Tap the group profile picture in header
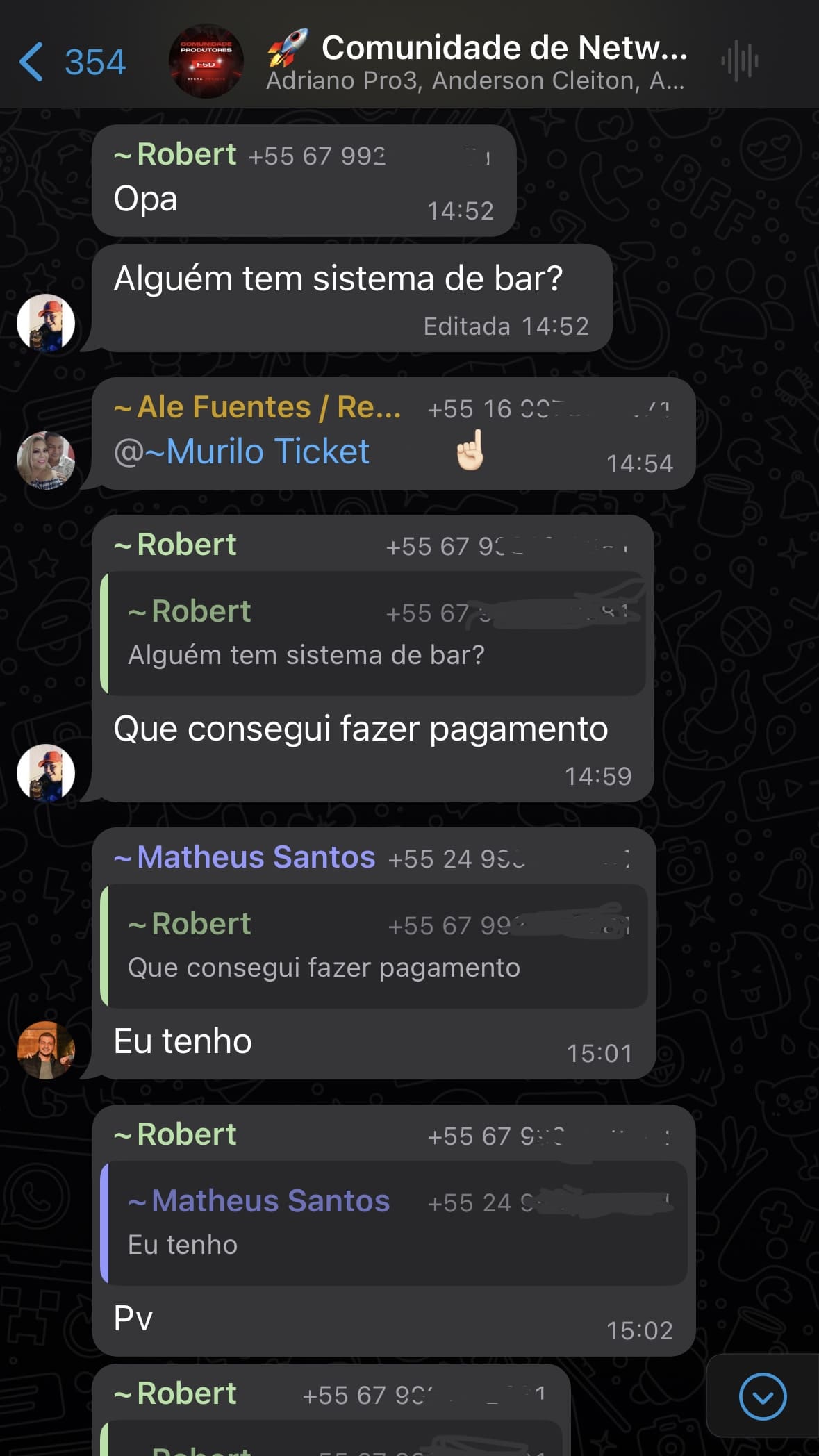The height and width of the screenshot is (1456, 819). [206, 62]
